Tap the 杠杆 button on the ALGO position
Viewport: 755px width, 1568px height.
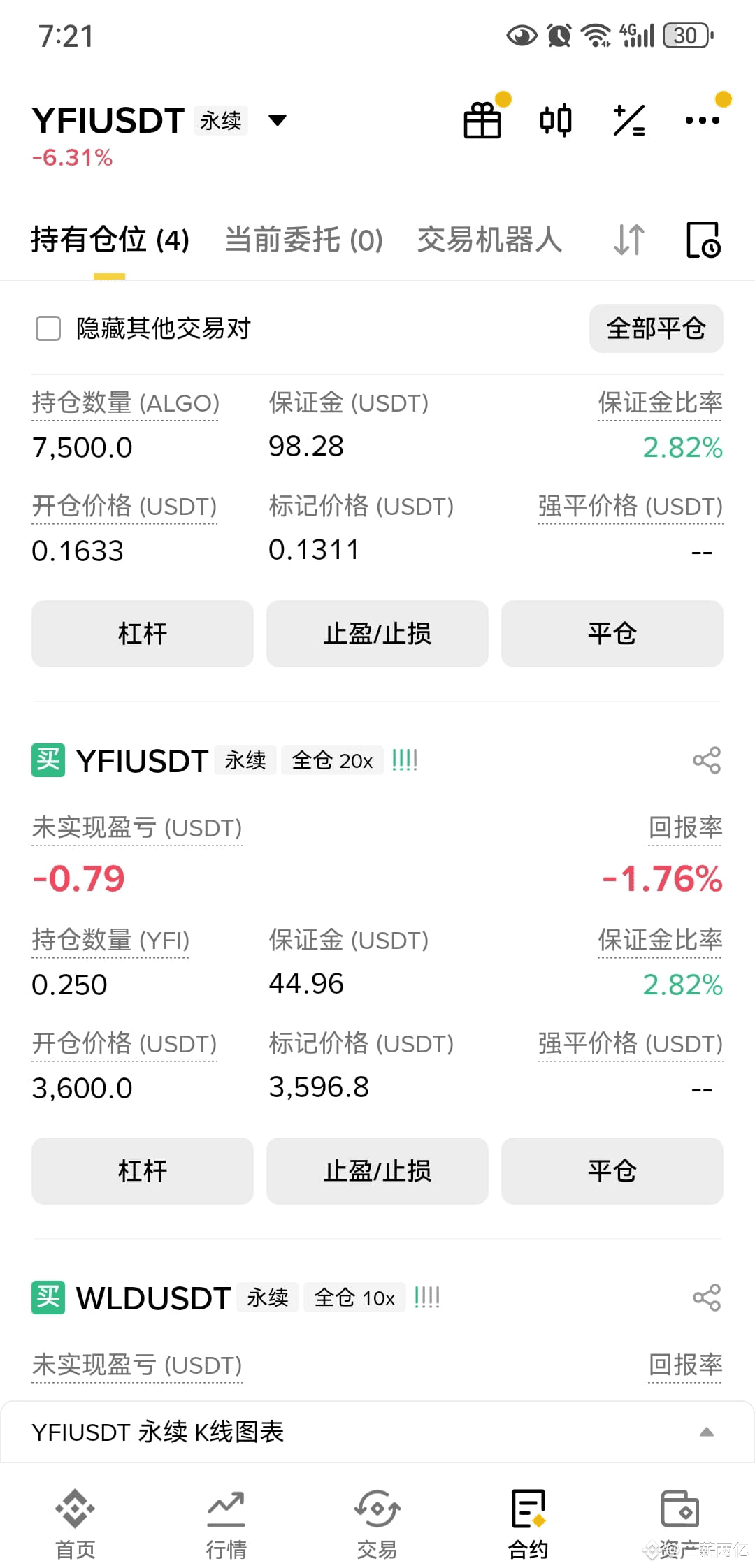click(142, 634)
